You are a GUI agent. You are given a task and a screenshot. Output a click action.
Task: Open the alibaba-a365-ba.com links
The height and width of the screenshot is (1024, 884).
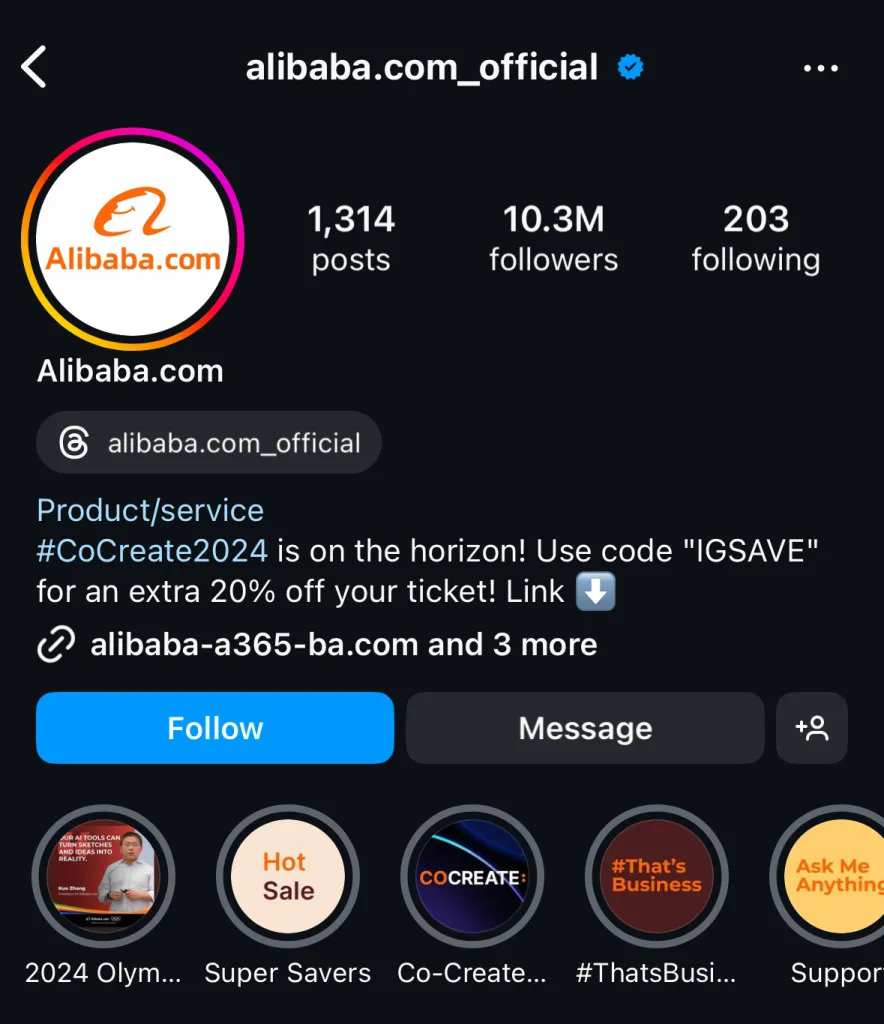(318, 644)
